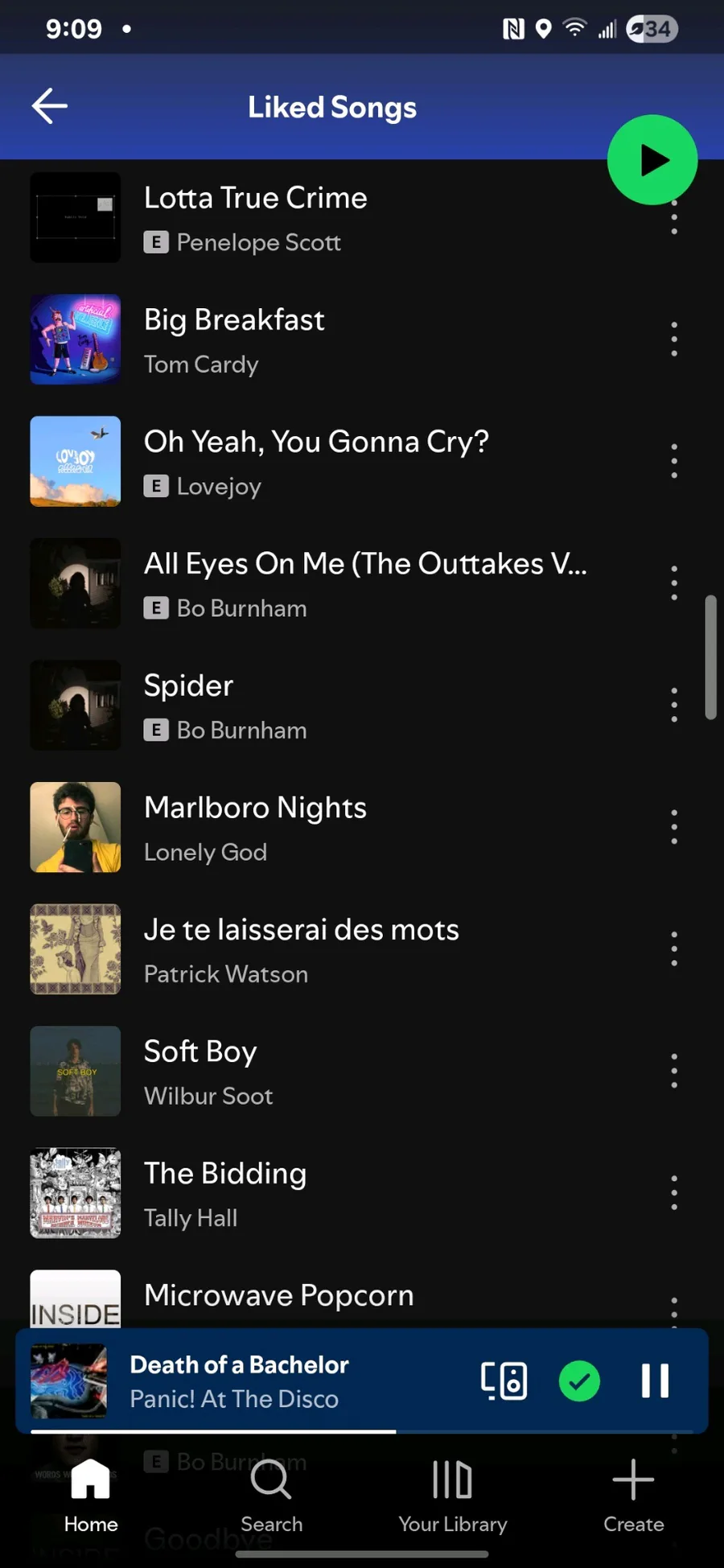Go back from Liked Songs
724x1568 pixels.
pyautogui.click(x=49, y=106)
